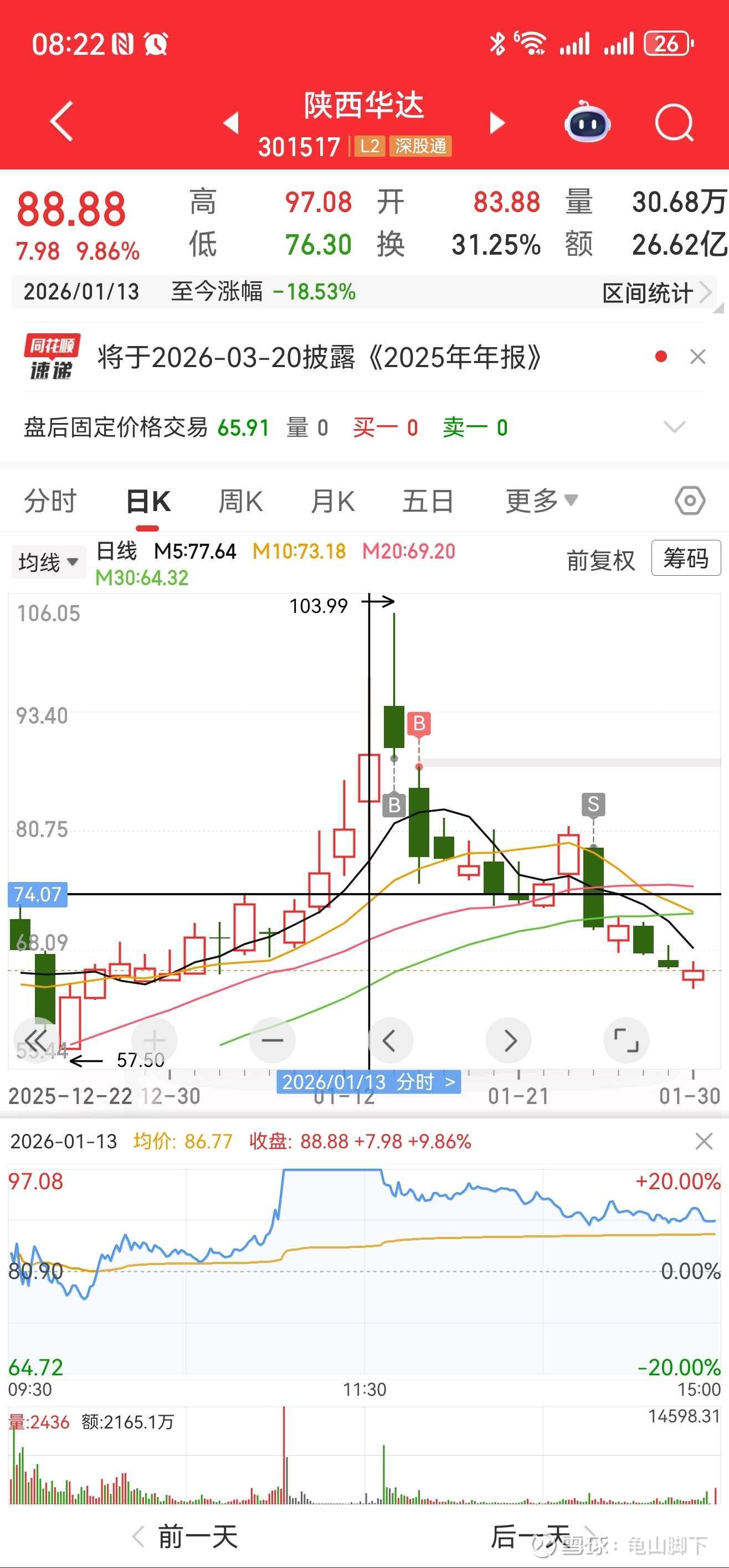Open chart settings hexagon icon
Viewport: 729px width, 1568px height.
(x=690, y=501)
